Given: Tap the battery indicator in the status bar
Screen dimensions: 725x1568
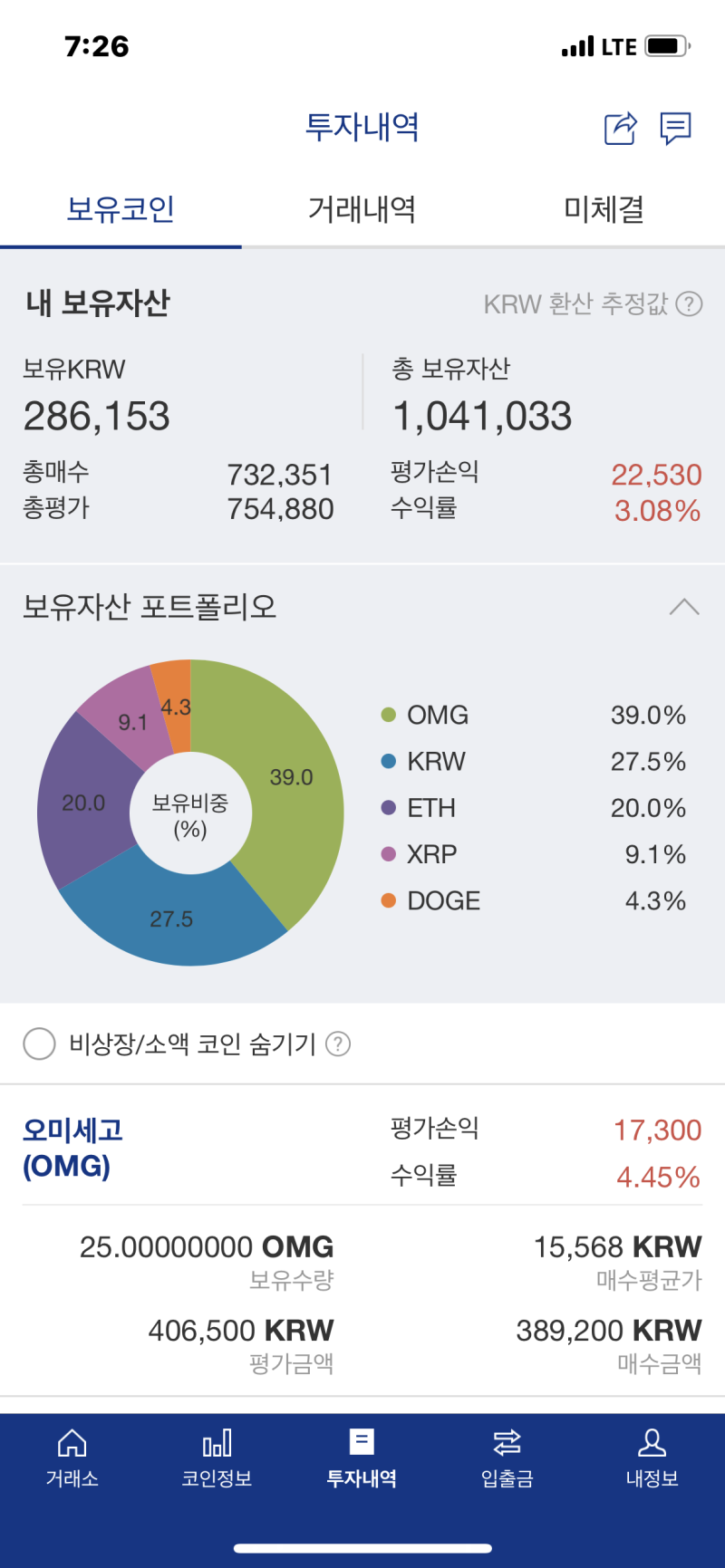Looking at the screenshot, I should [666, 45].
